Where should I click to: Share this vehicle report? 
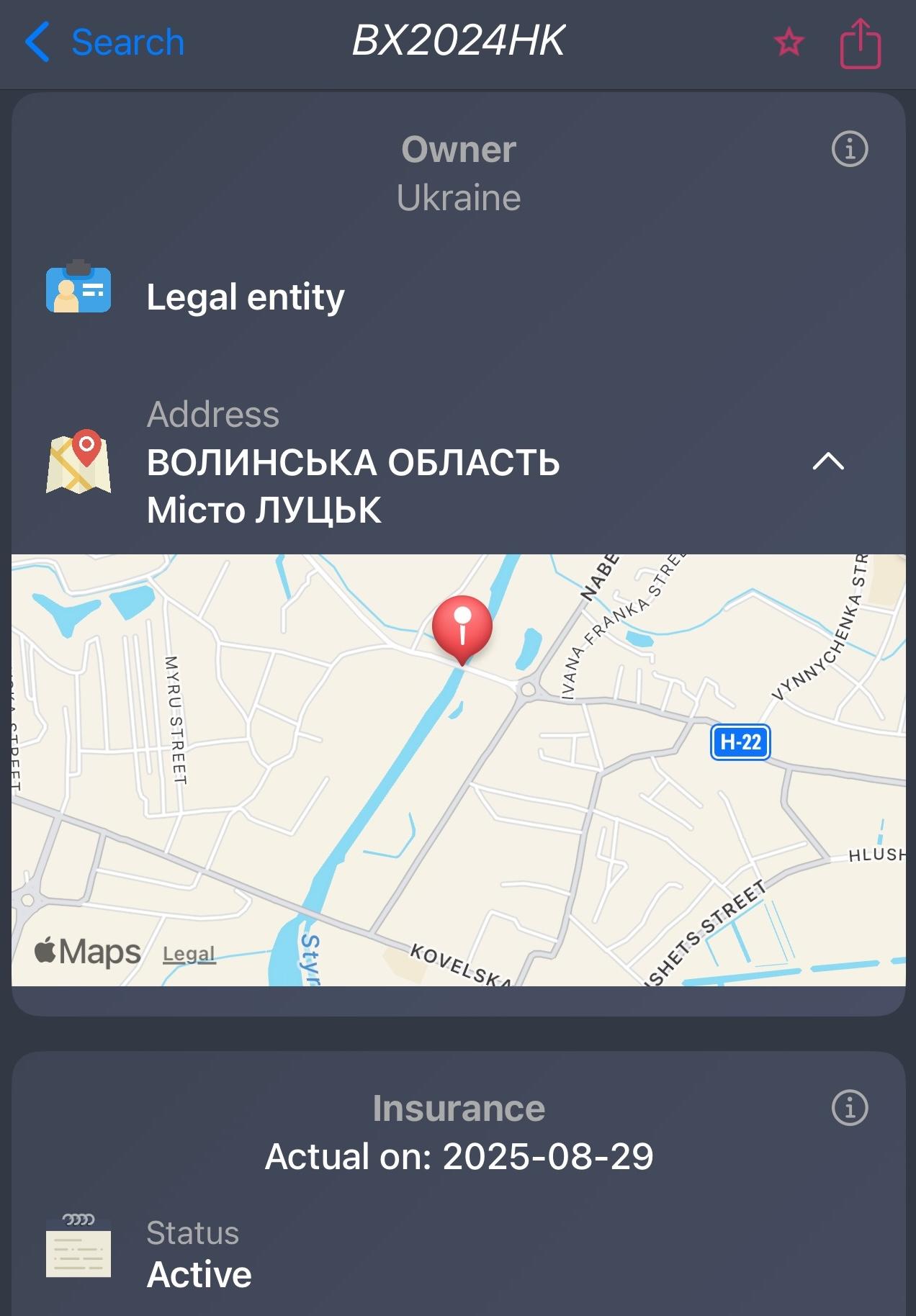point(860,44)
